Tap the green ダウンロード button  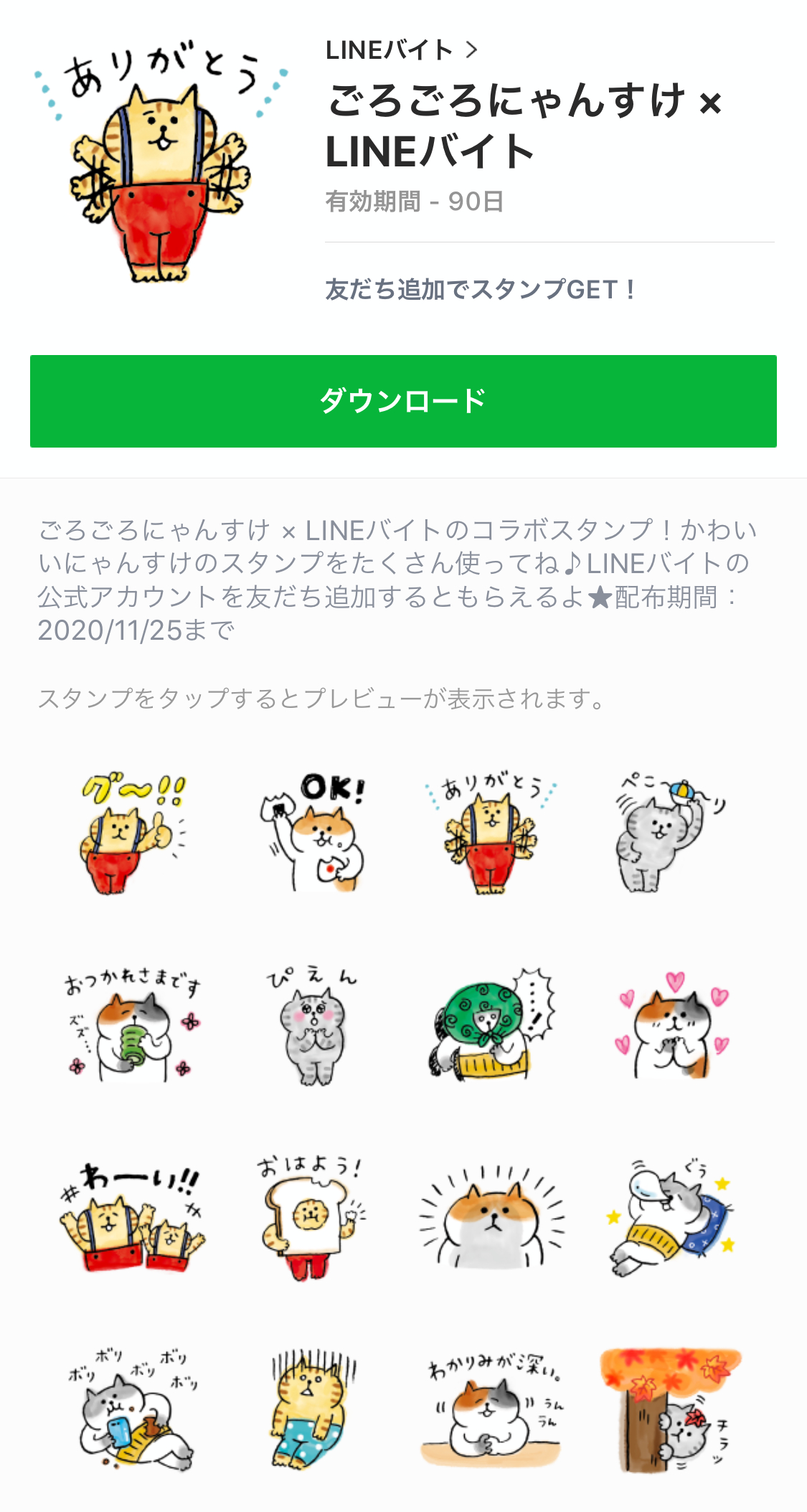[403, 401]
